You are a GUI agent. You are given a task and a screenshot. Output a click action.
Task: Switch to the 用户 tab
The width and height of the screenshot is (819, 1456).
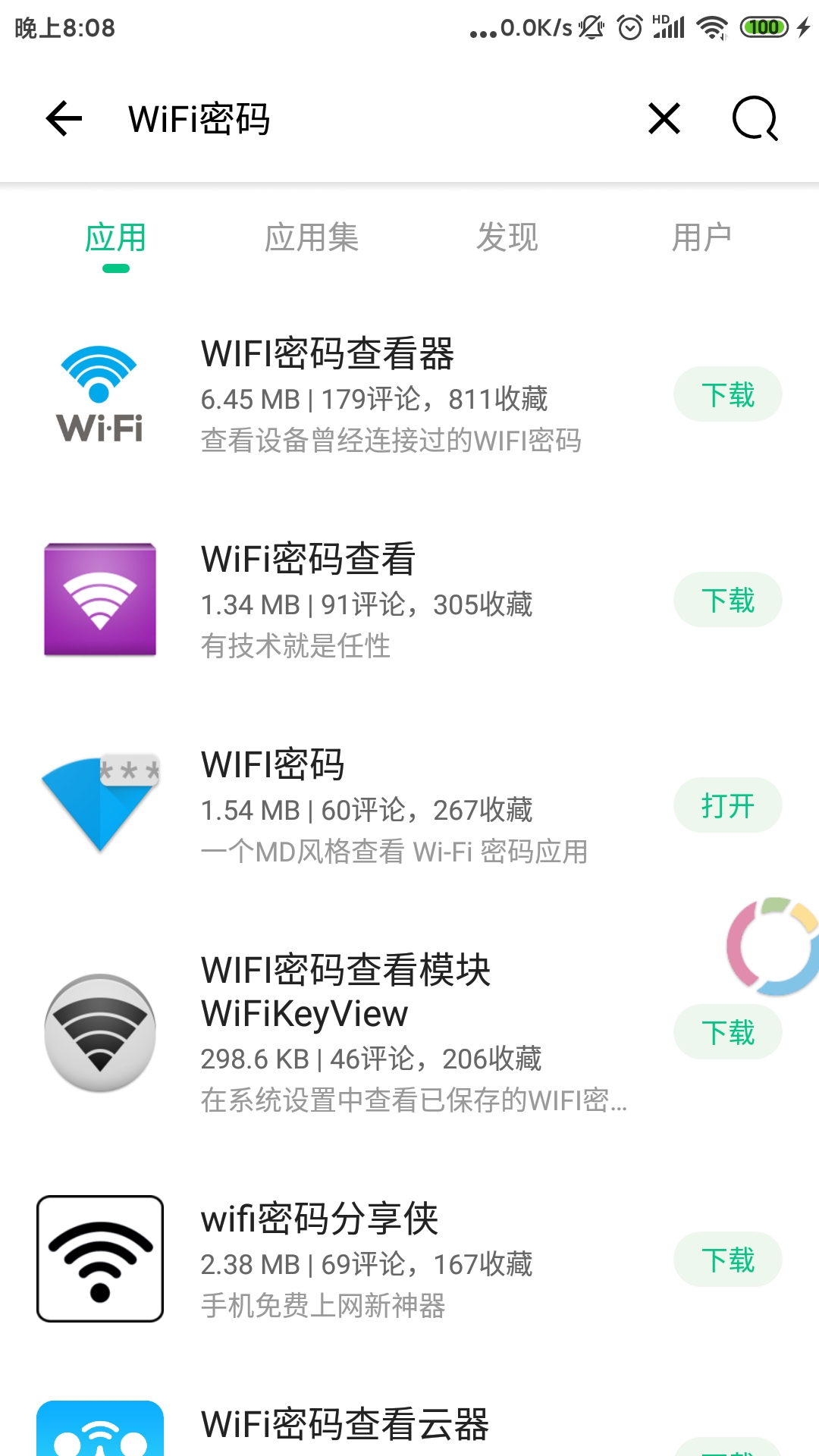point(701,238)
